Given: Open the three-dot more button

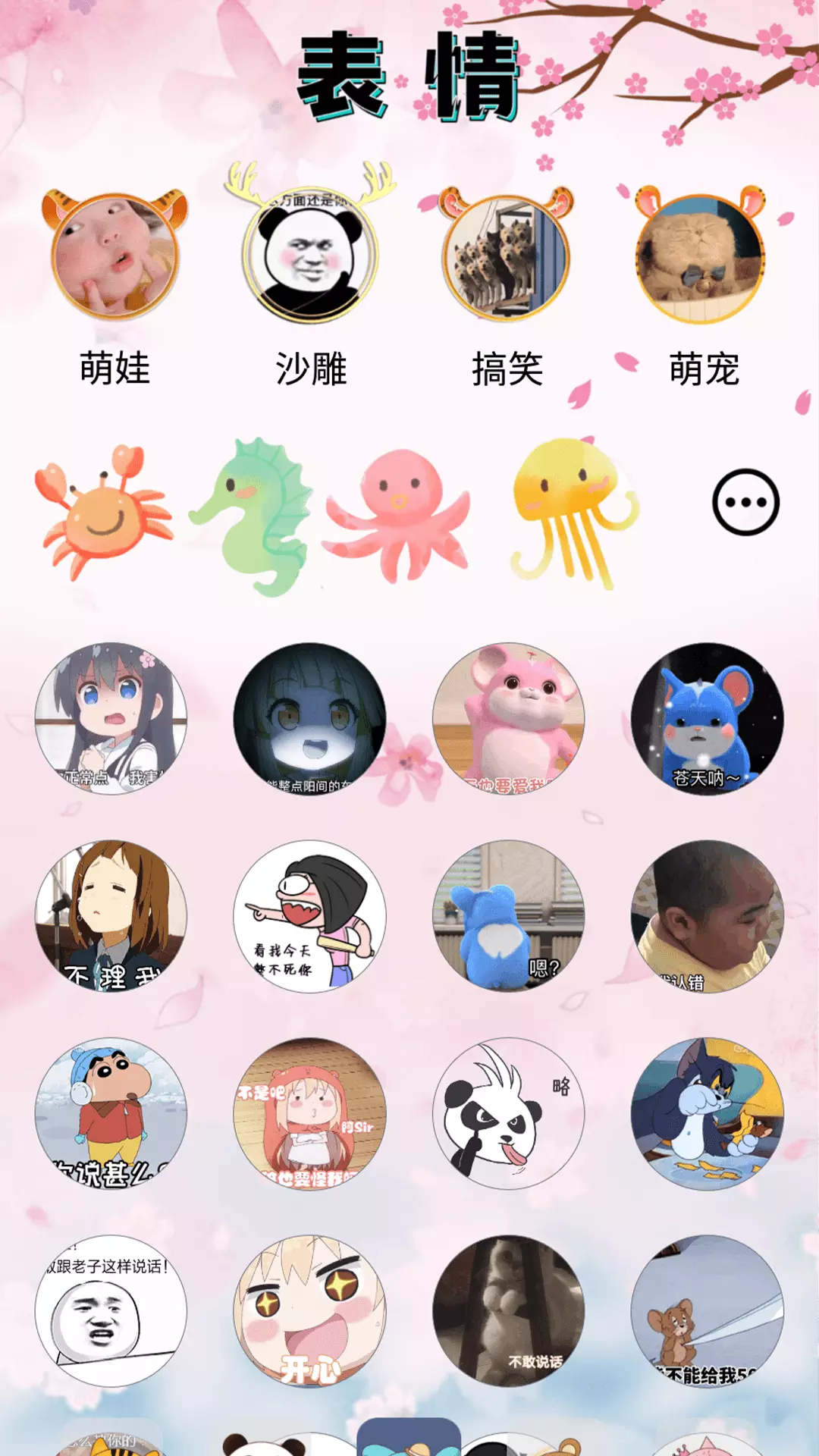Looking at the screenshot, I should click(745, 502).
